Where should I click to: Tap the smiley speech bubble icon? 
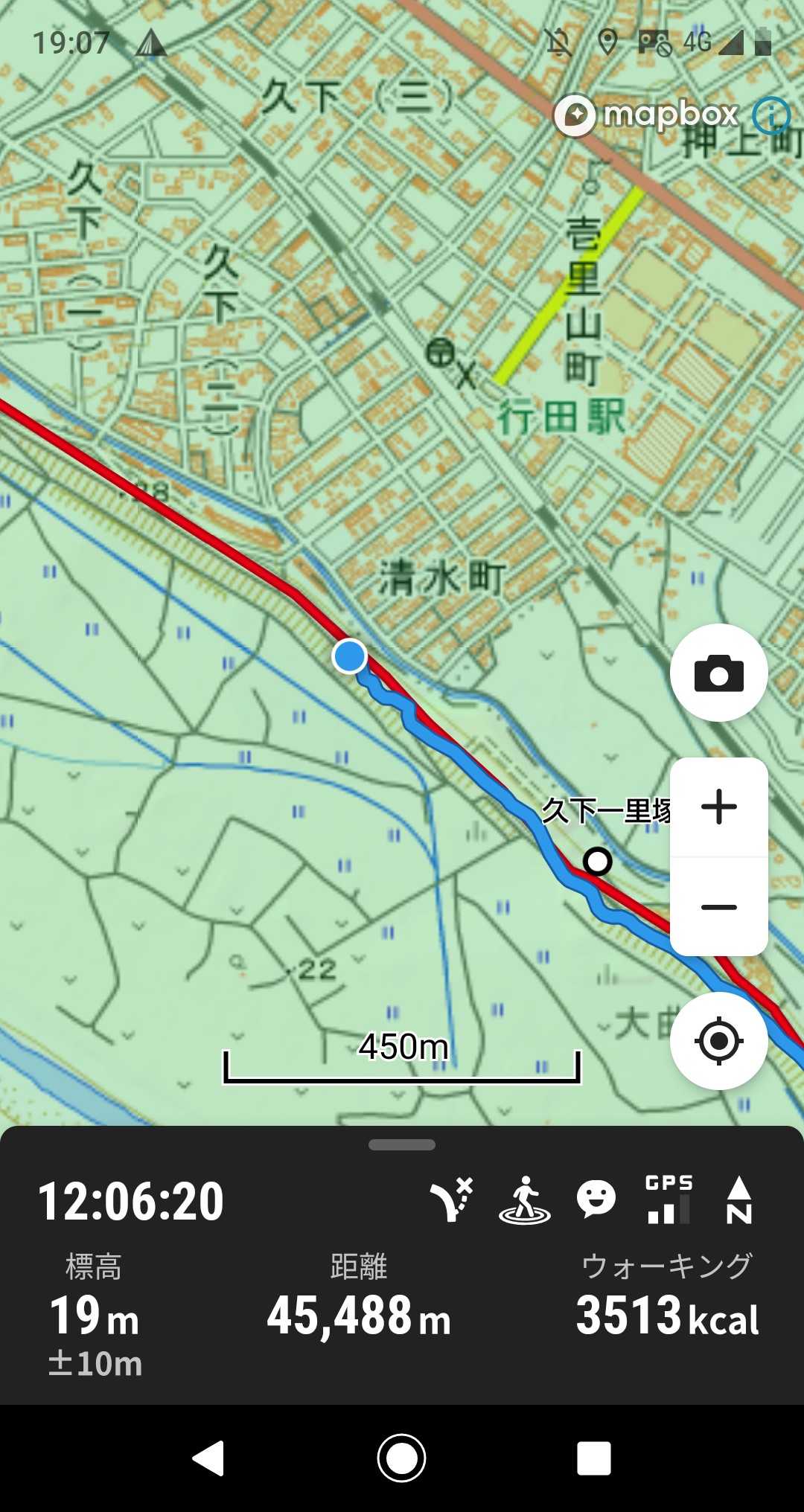[596, 1199]
